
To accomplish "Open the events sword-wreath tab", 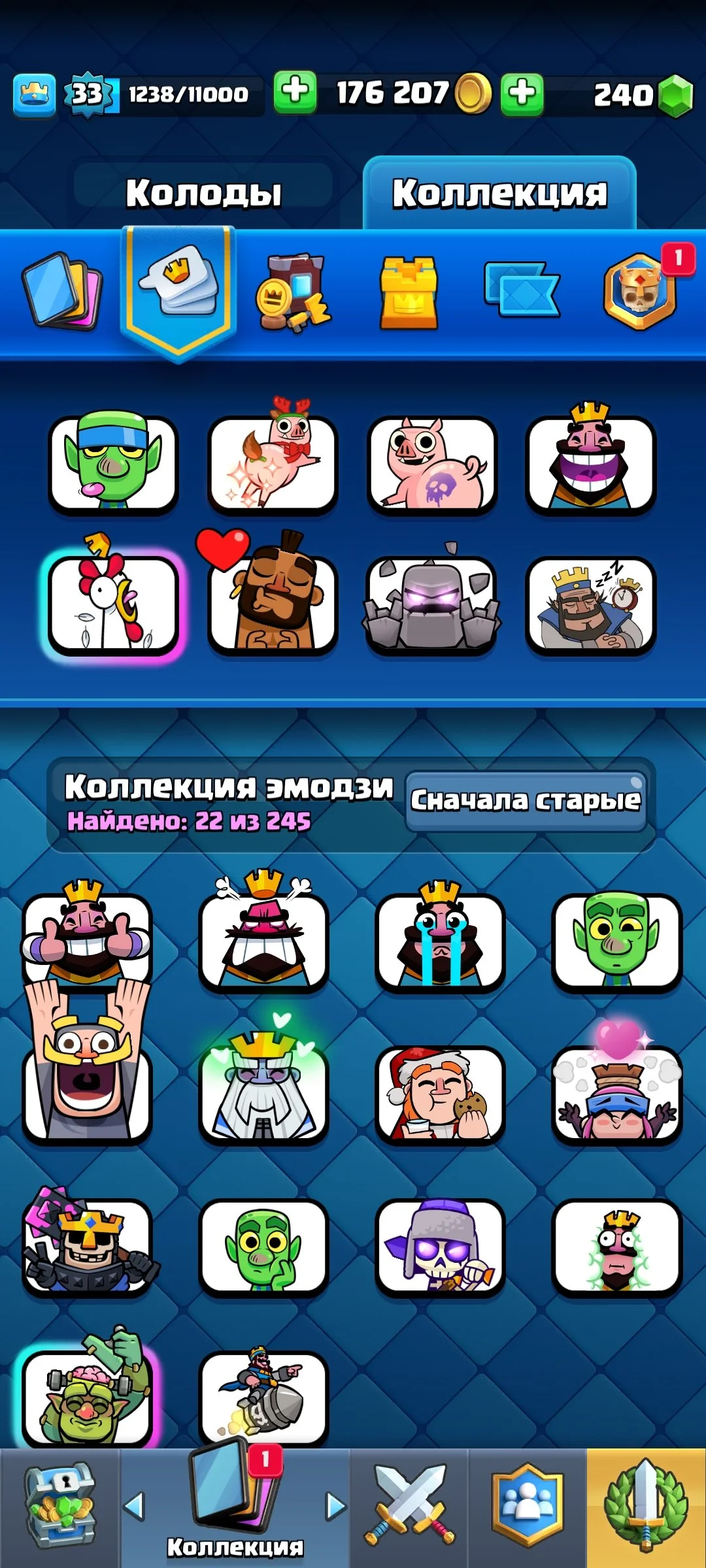I will pos(646,1507).
